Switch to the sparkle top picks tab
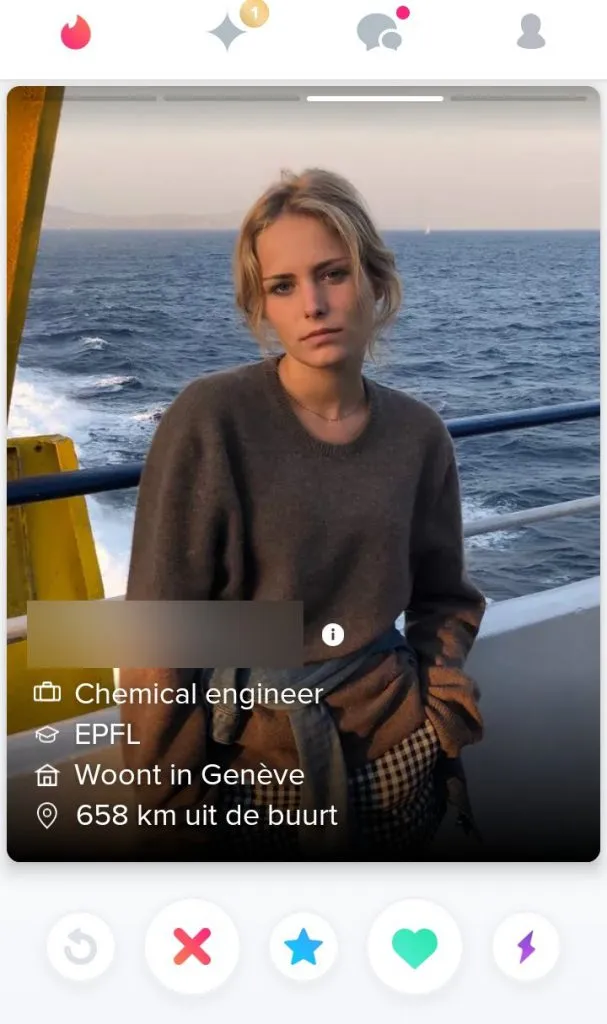 pyautogui.click(x=227, y=33)
